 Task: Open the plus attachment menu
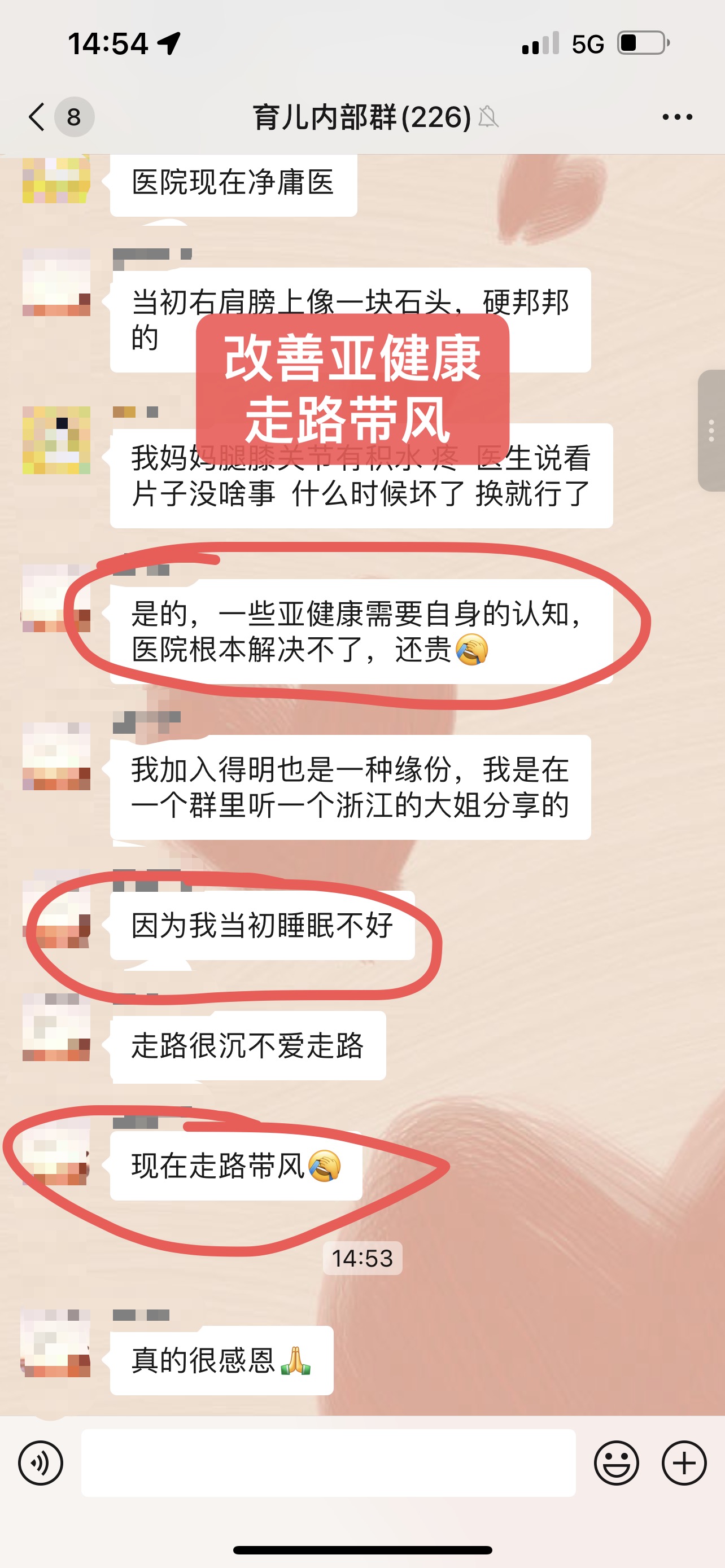(x=684, y=1462)
